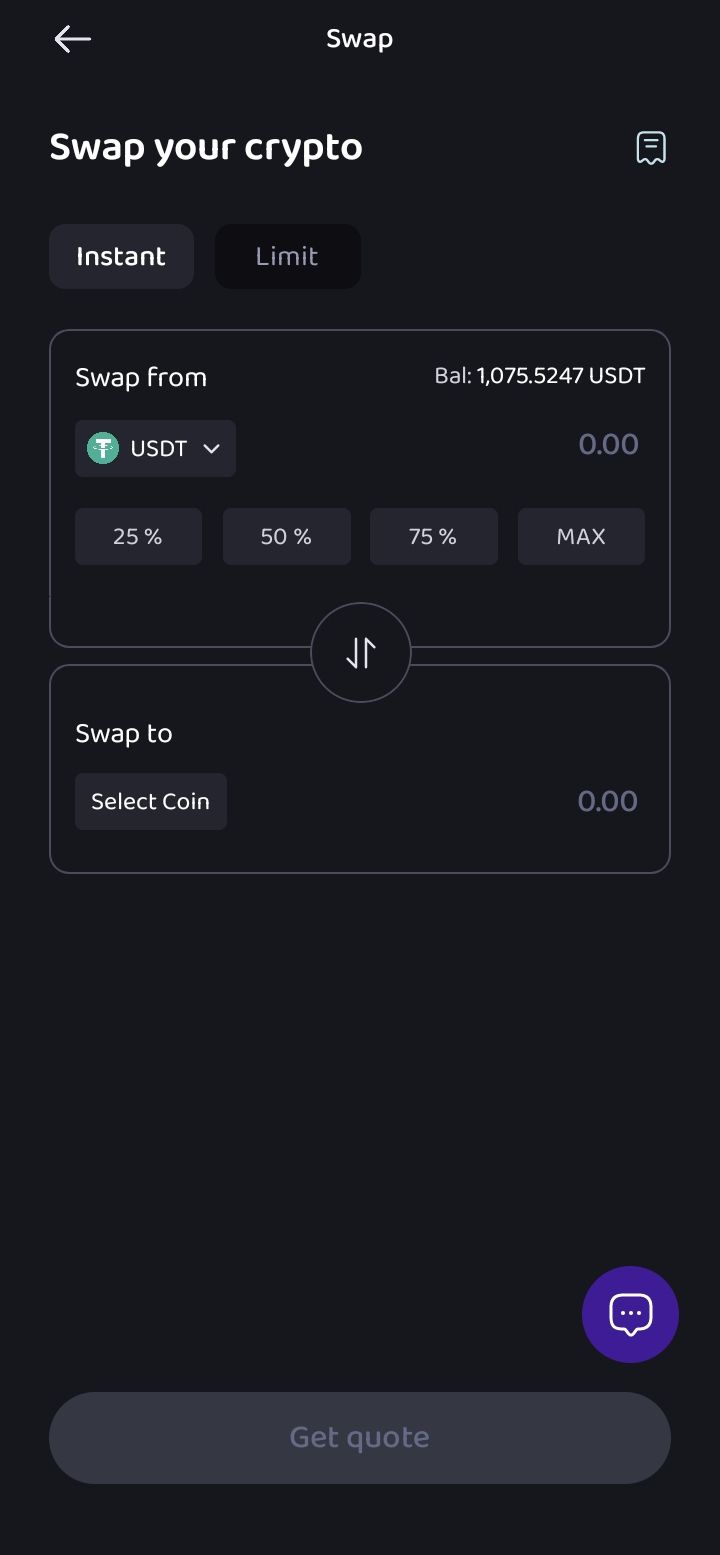Click the Tether coin logo
This screenshot has width=720, height=1555.
pos(101,448)
